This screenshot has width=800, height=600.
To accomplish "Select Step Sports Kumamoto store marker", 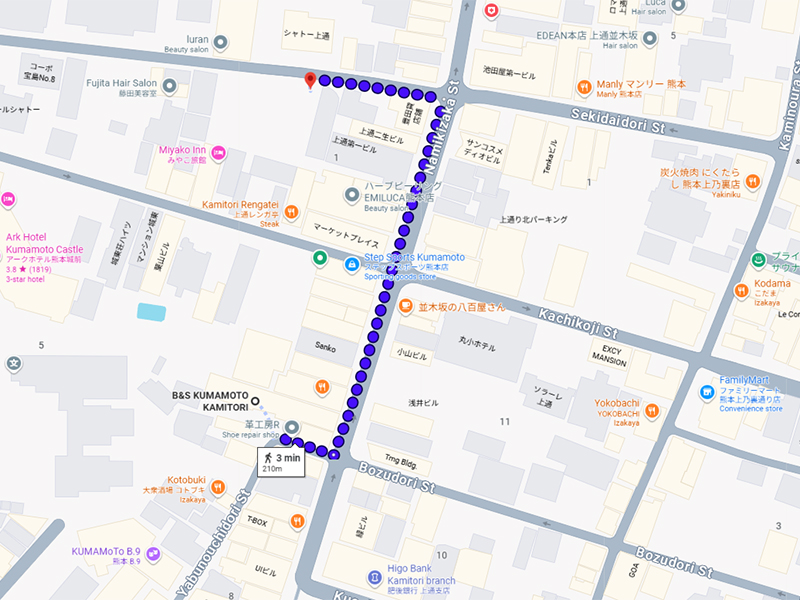I will click(352, 264).
